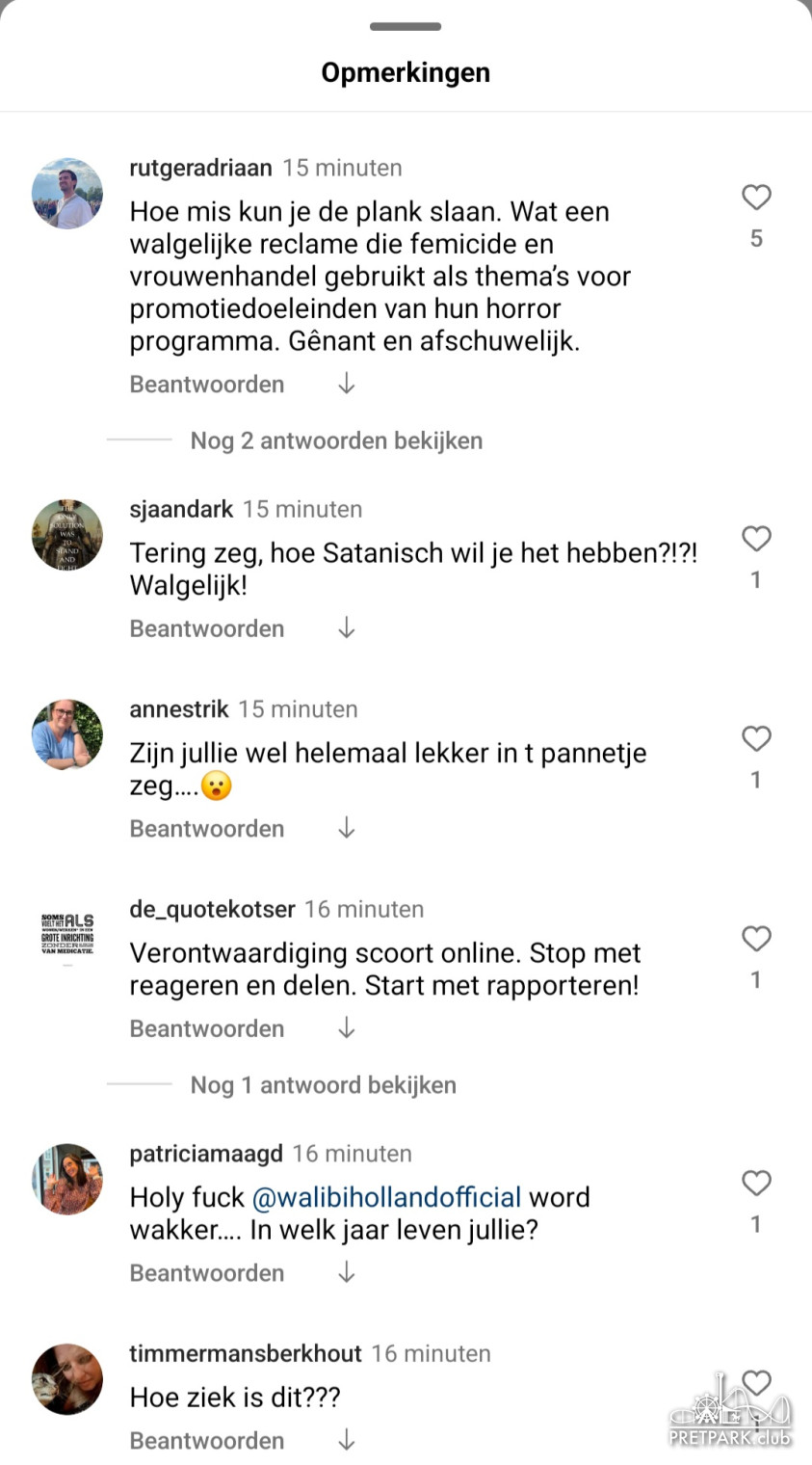Open the @walibihollandofficial mention
Screen dimensions: 812x1465
click(x=386, y=1198)
